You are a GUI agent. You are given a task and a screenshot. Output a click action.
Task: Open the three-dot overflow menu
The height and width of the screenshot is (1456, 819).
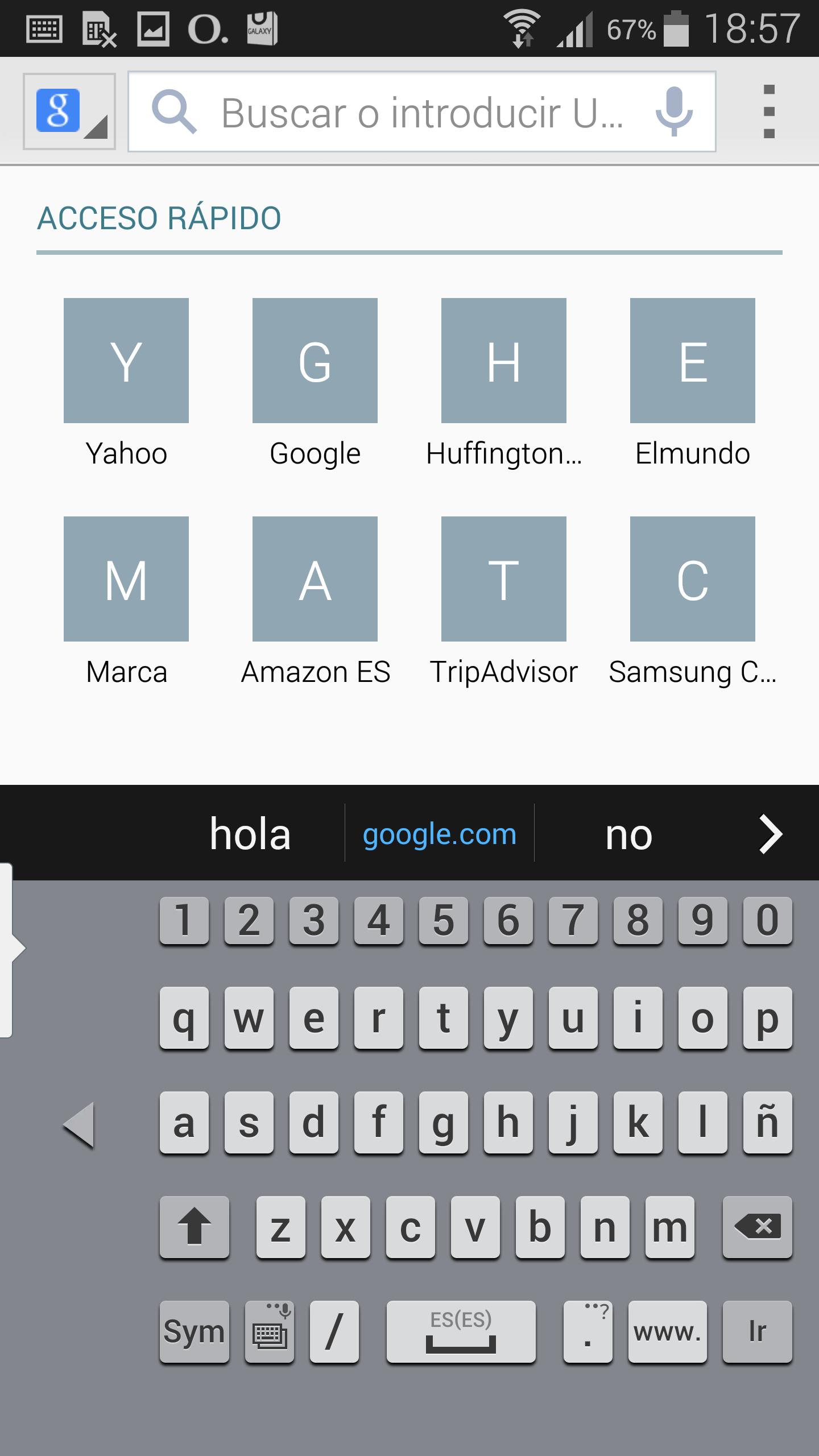[x=769, y=111]
